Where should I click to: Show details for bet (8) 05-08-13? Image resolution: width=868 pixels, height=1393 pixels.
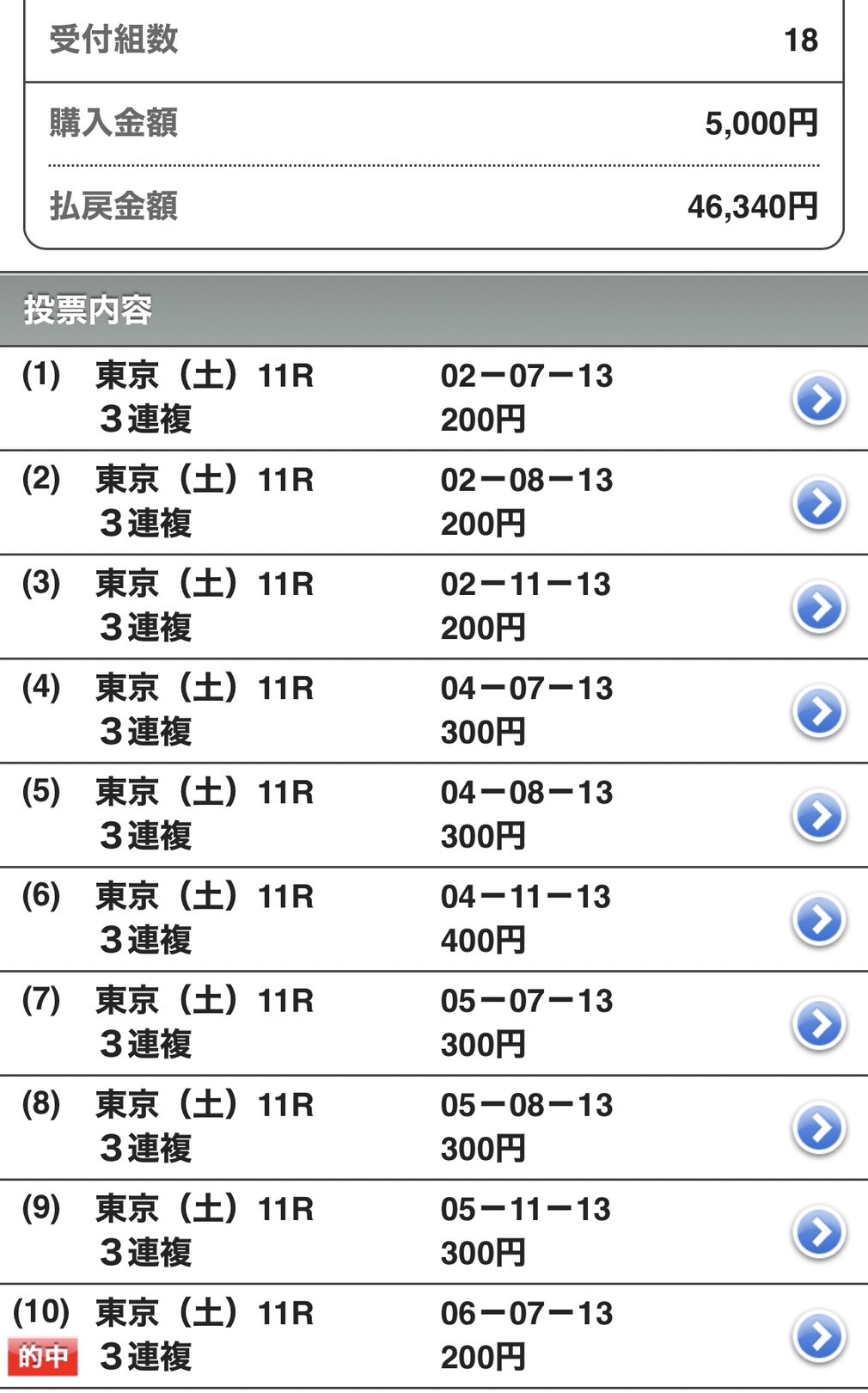tap(434, 1127)
